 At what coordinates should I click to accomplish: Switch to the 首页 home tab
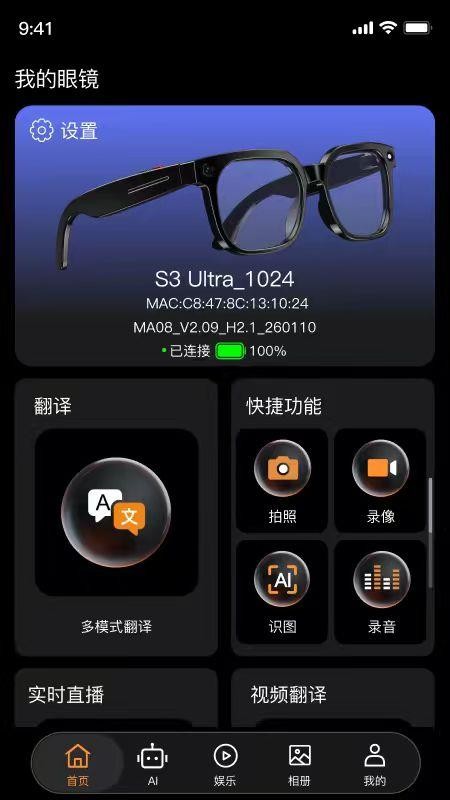78,764
